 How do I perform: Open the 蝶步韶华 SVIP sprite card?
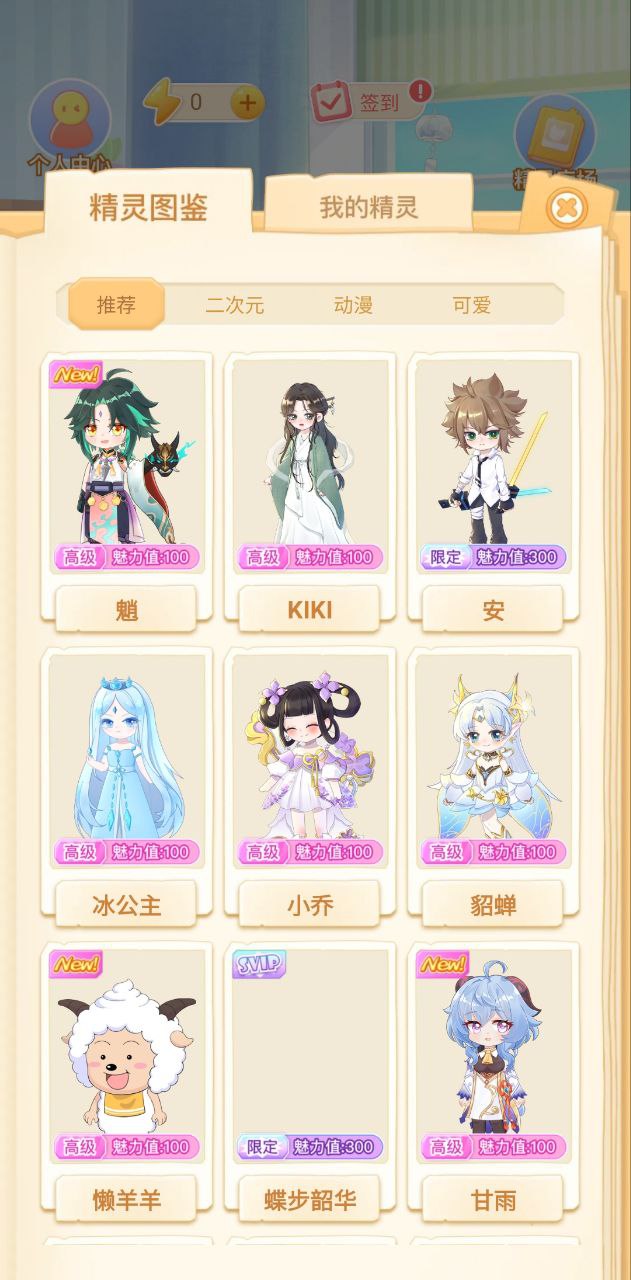click(x=310, y=1055)
